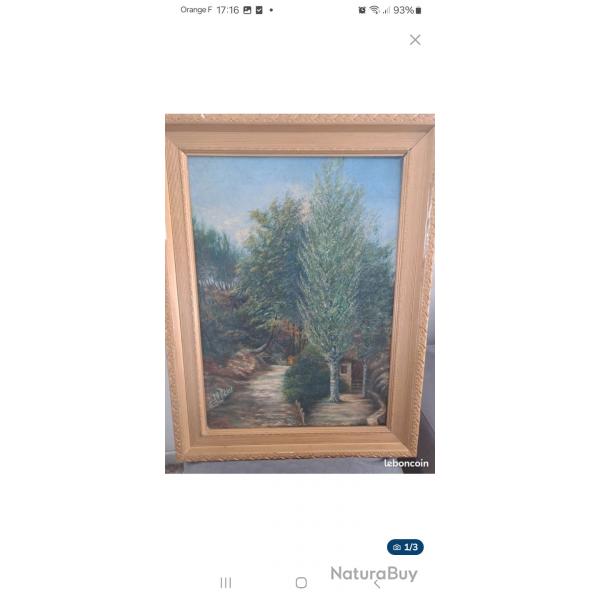Go to the home screen
This screenshot has height=600, width=600.
301,582
